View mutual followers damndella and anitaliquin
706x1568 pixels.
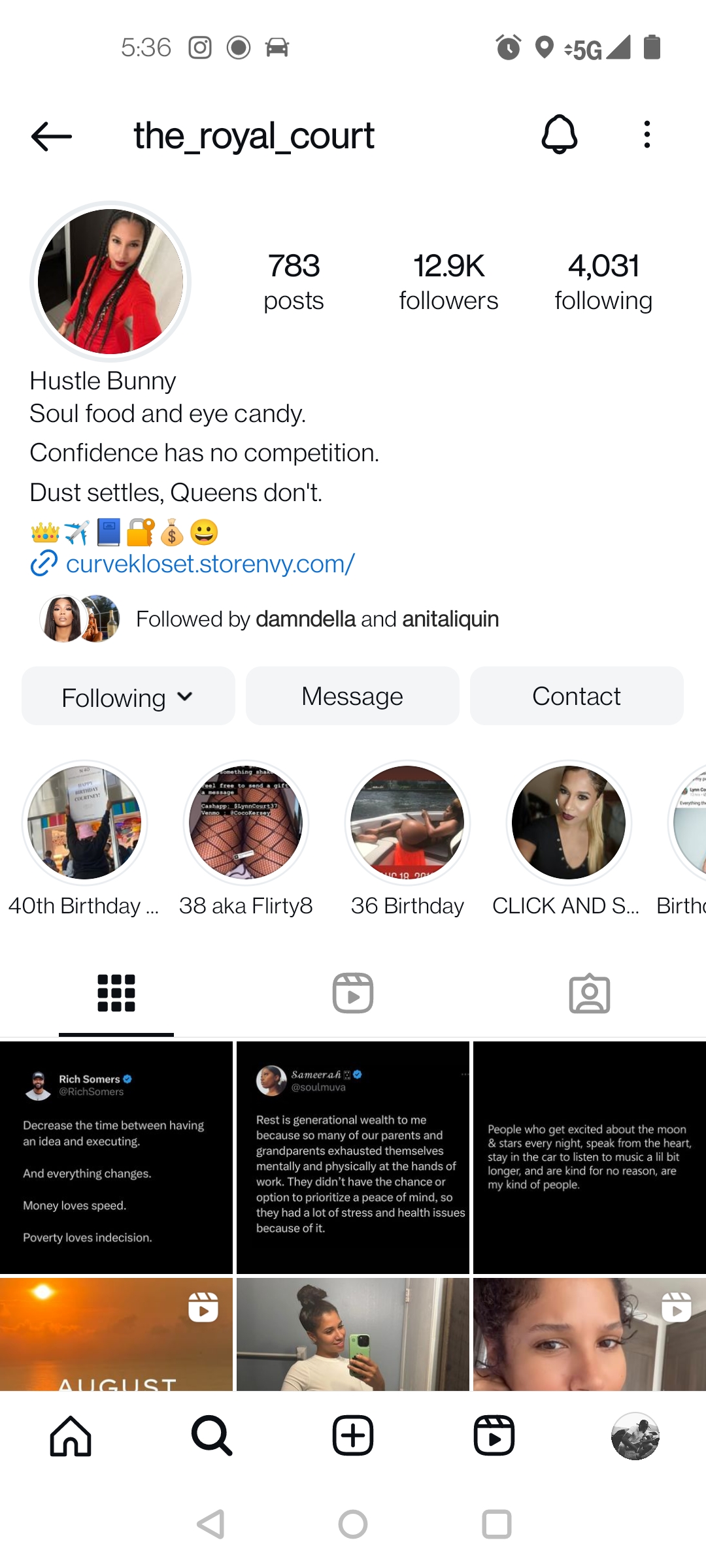tap(317, 619)
